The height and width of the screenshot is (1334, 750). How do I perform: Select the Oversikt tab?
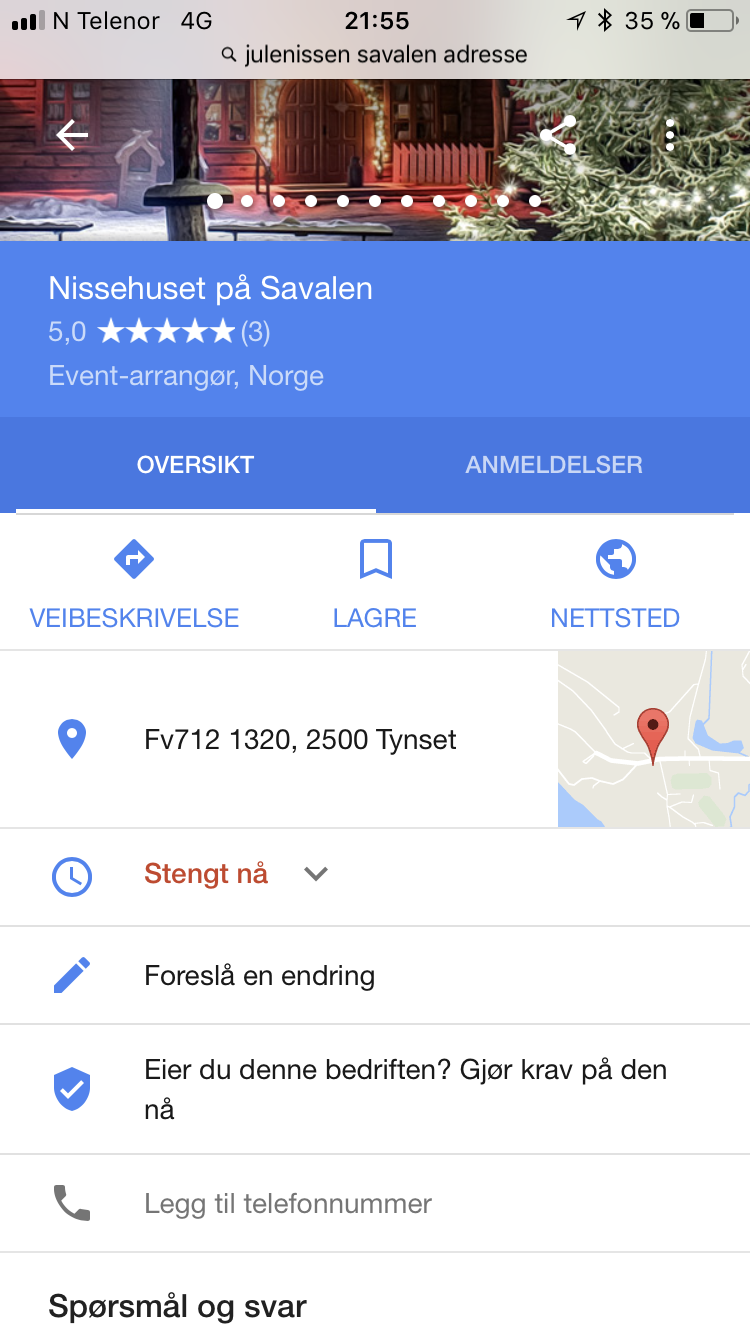click(195, 465)
